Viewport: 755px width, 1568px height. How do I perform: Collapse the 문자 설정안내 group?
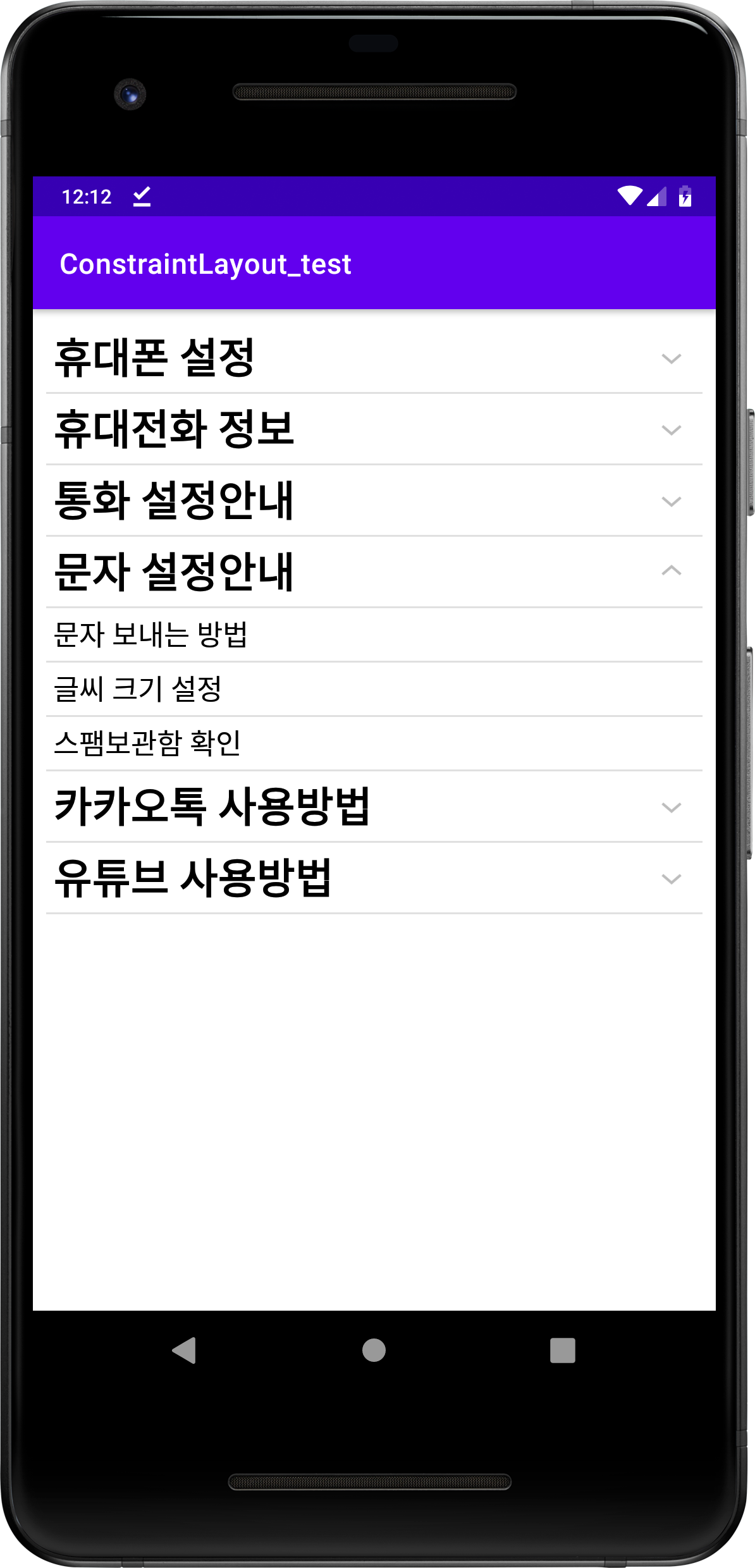[x=373, y=572]
